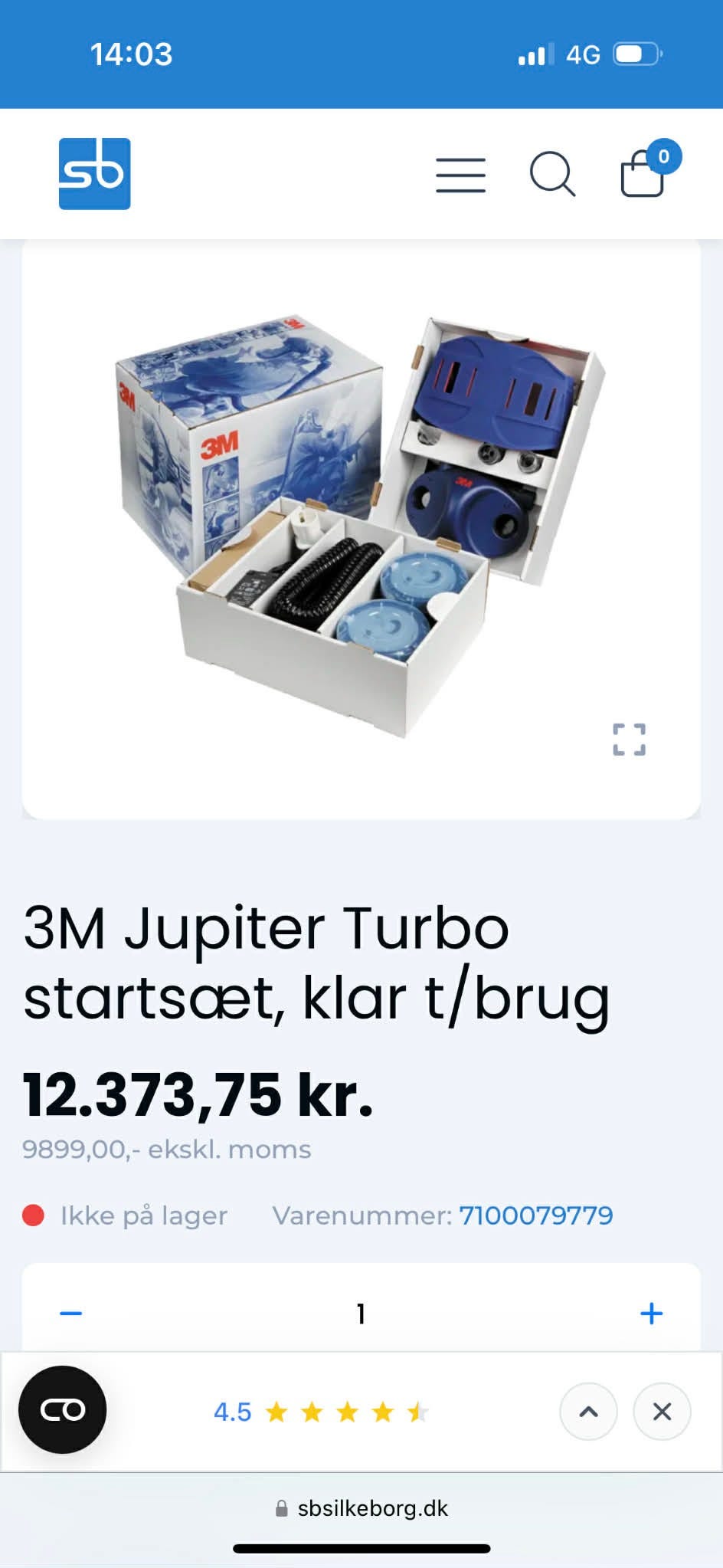Image resolution: width=723 pixels, height=1568 pixels.
Task: Tap the sbsilkeborg.dk address bar
Action: click(x=361, y=1508)
